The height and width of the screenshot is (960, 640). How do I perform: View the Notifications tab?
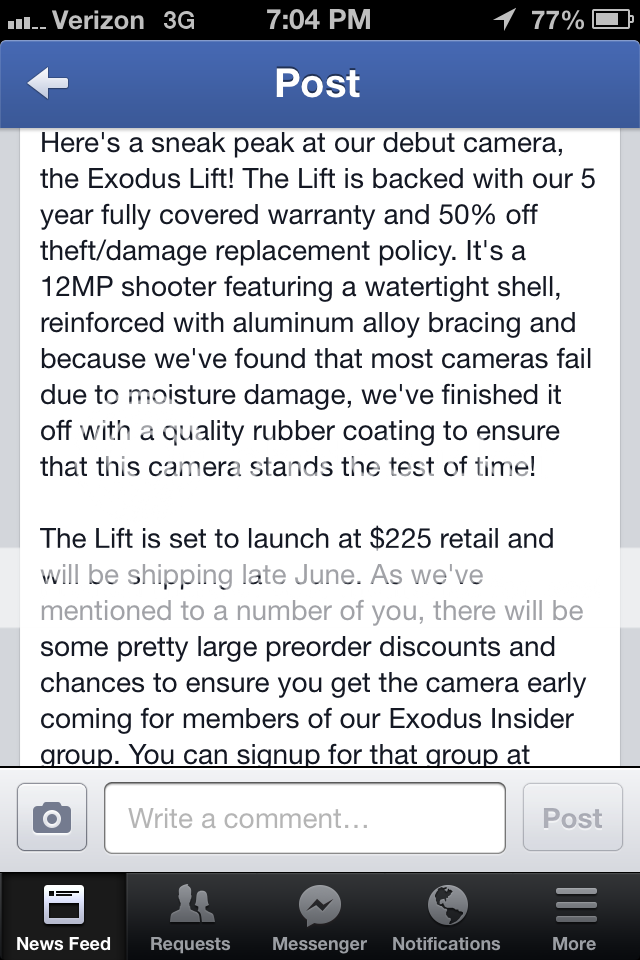click(x=446, y=917)
